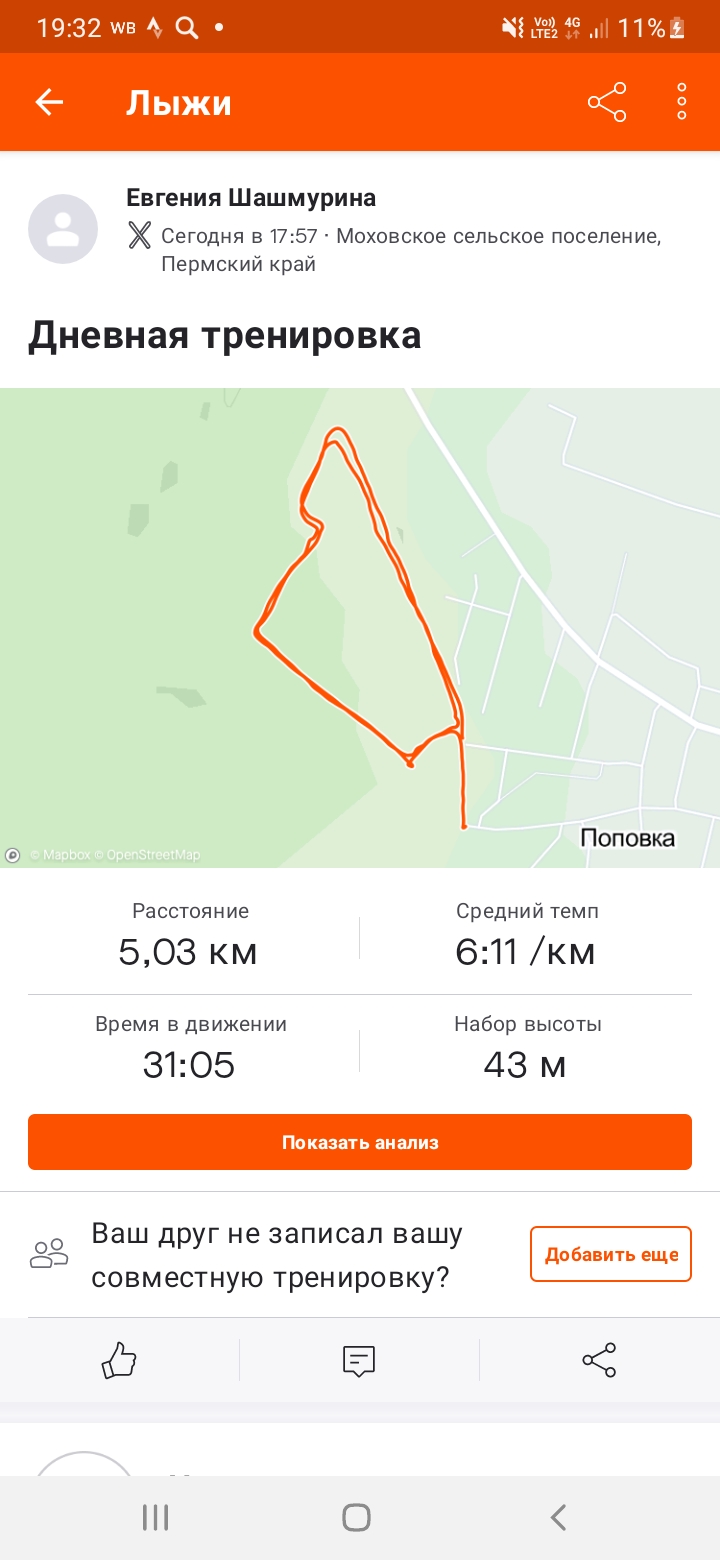The image size is (720, 1560).
Task: Open Евгения Шашмурина's profile avatar
Action: click(x=63, y=229)
